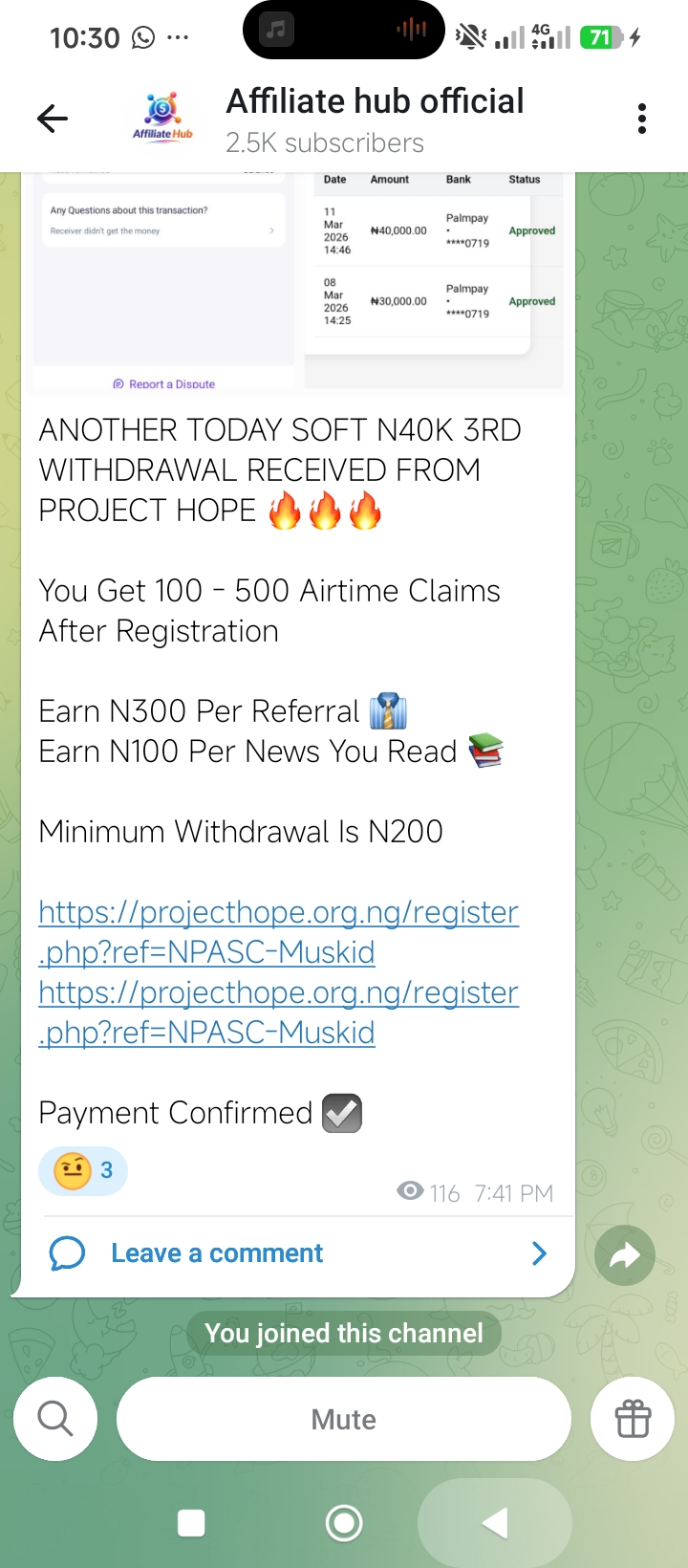Tap the system home button
The height and width of the screenshot is (1568, 688).
pos(344,1522)
